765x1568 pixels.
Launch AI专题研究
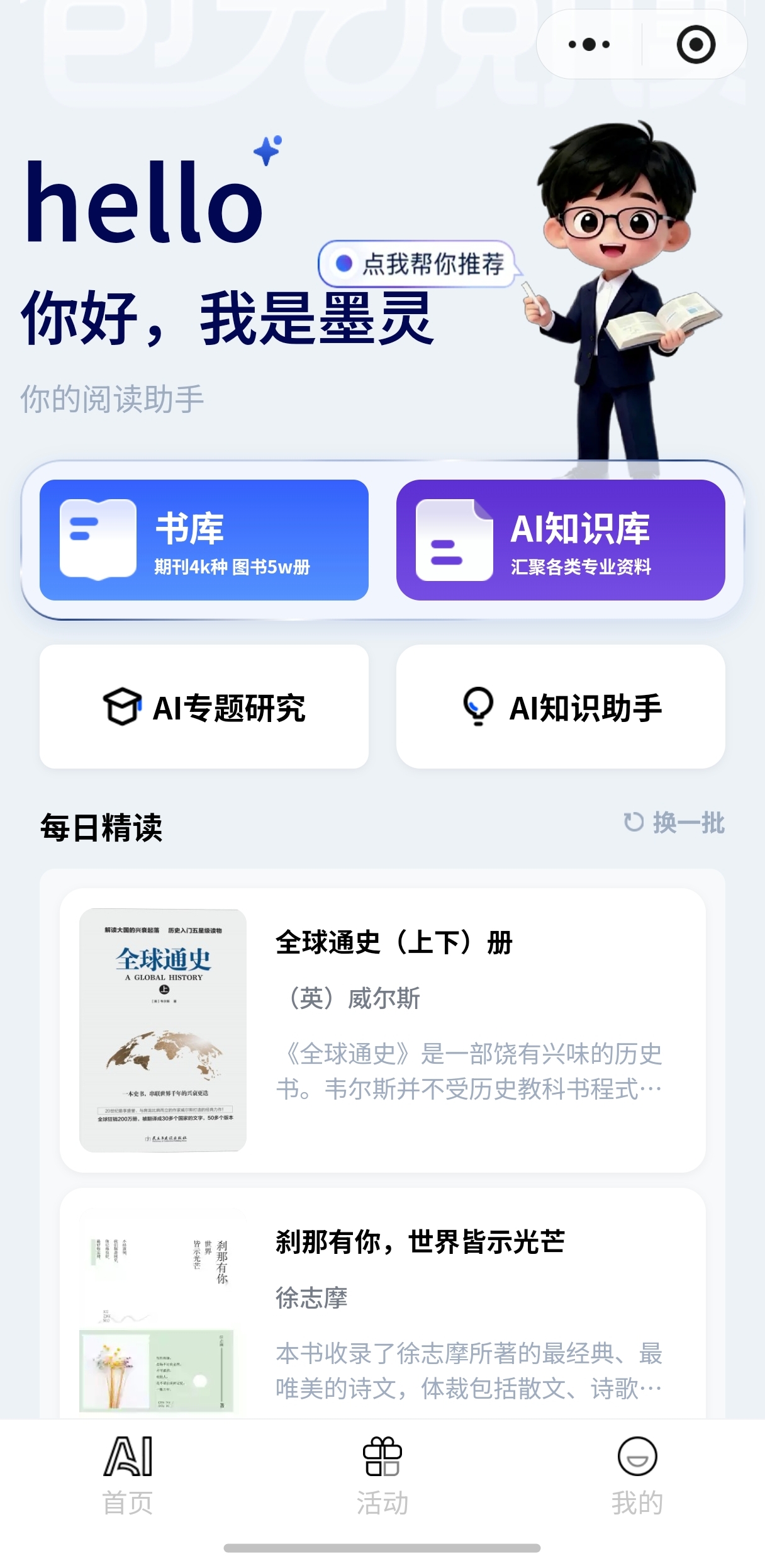click(x=204, y=707)
